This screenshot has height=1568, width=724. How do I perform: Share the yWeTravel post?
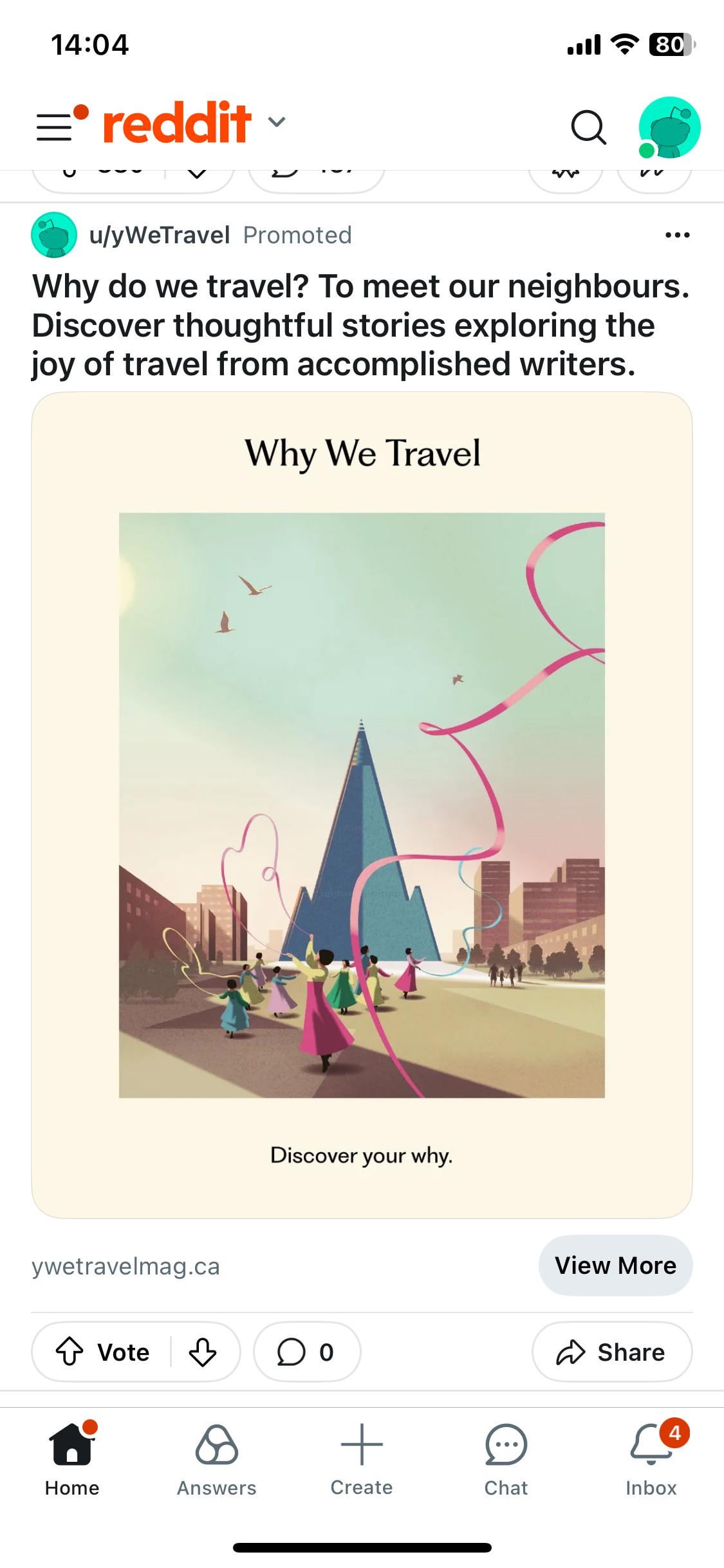611,1352
